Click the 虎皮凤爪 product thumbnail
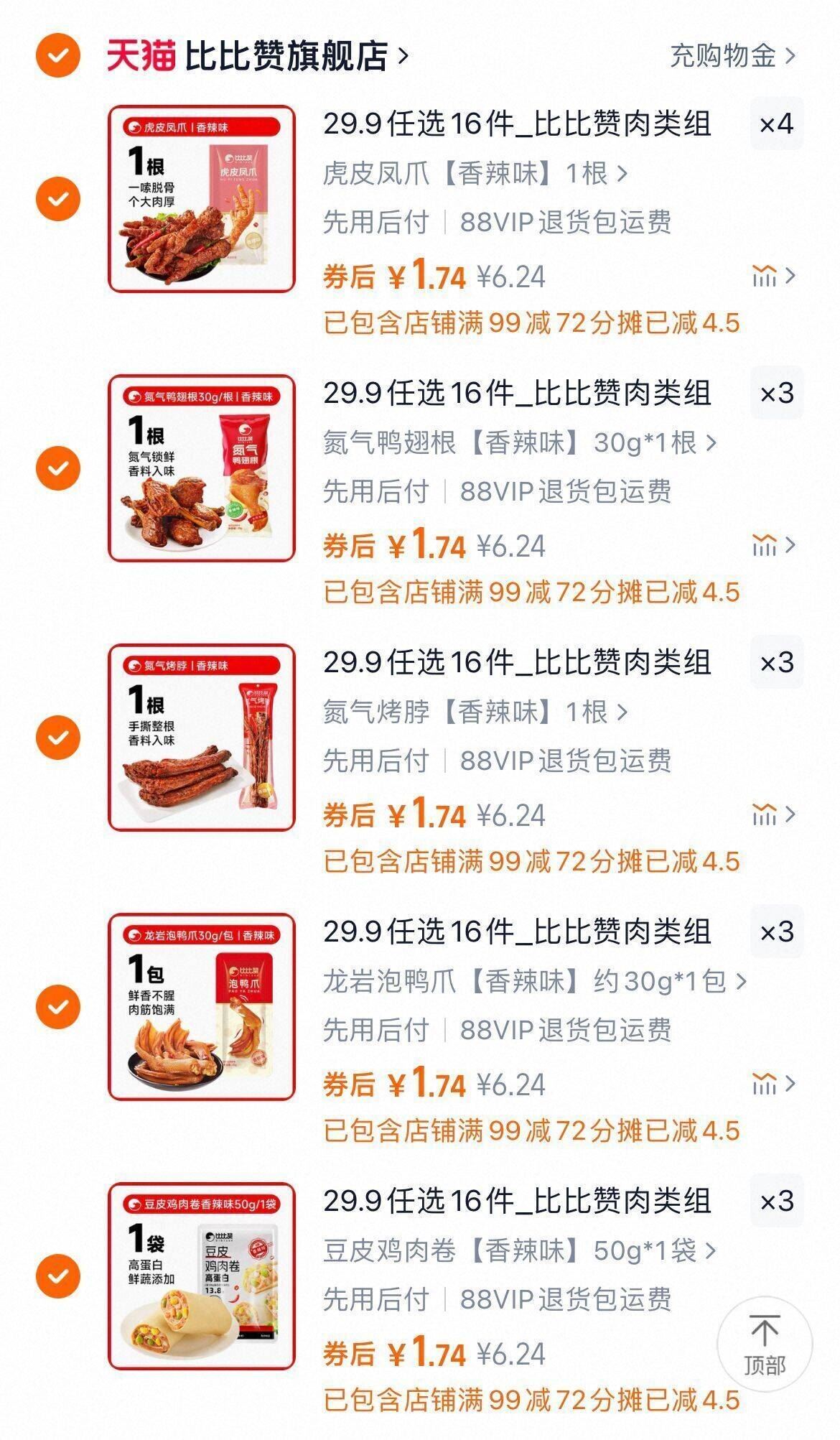 pos(201,199)
